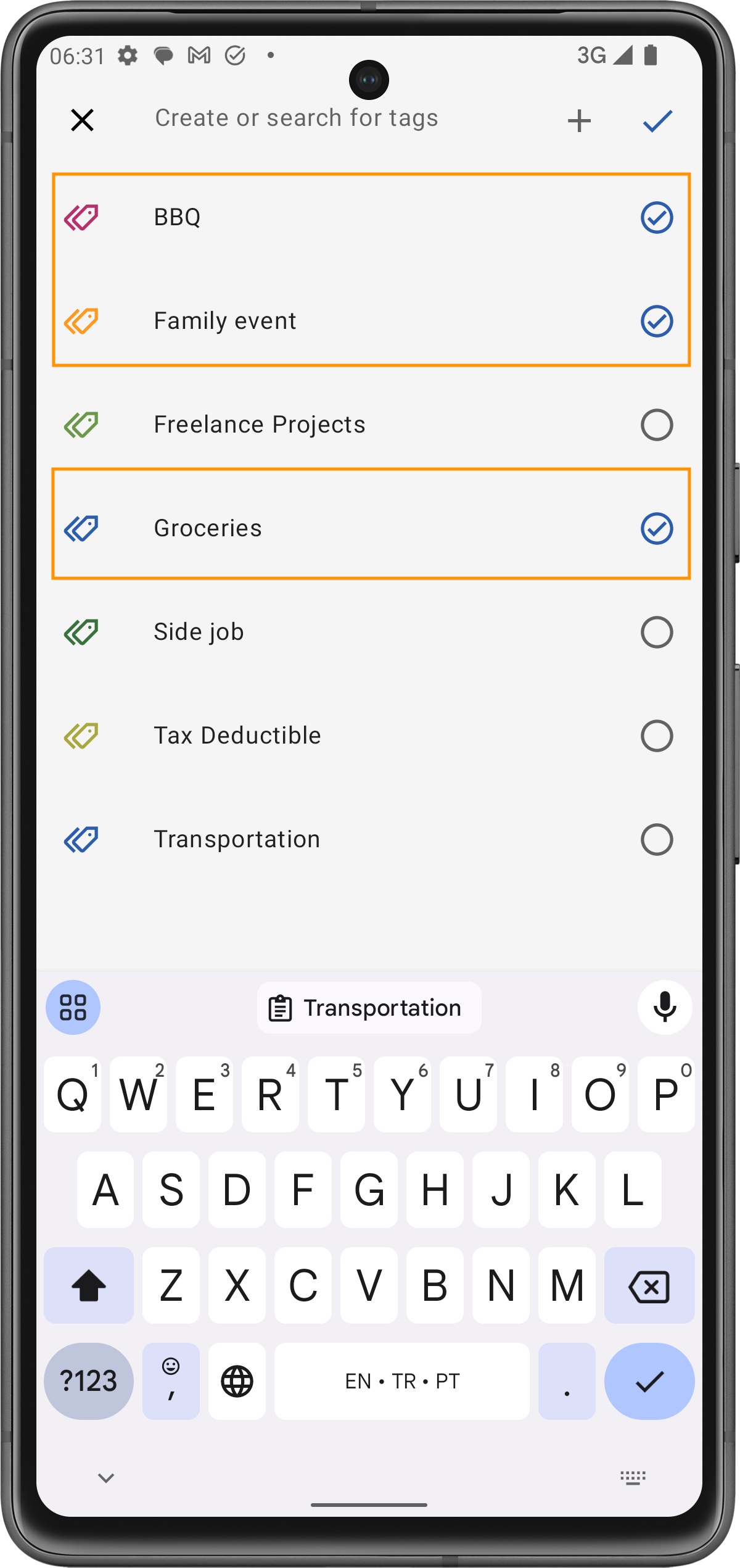Open the keyboard tools grid

(x=73, y=1008)
